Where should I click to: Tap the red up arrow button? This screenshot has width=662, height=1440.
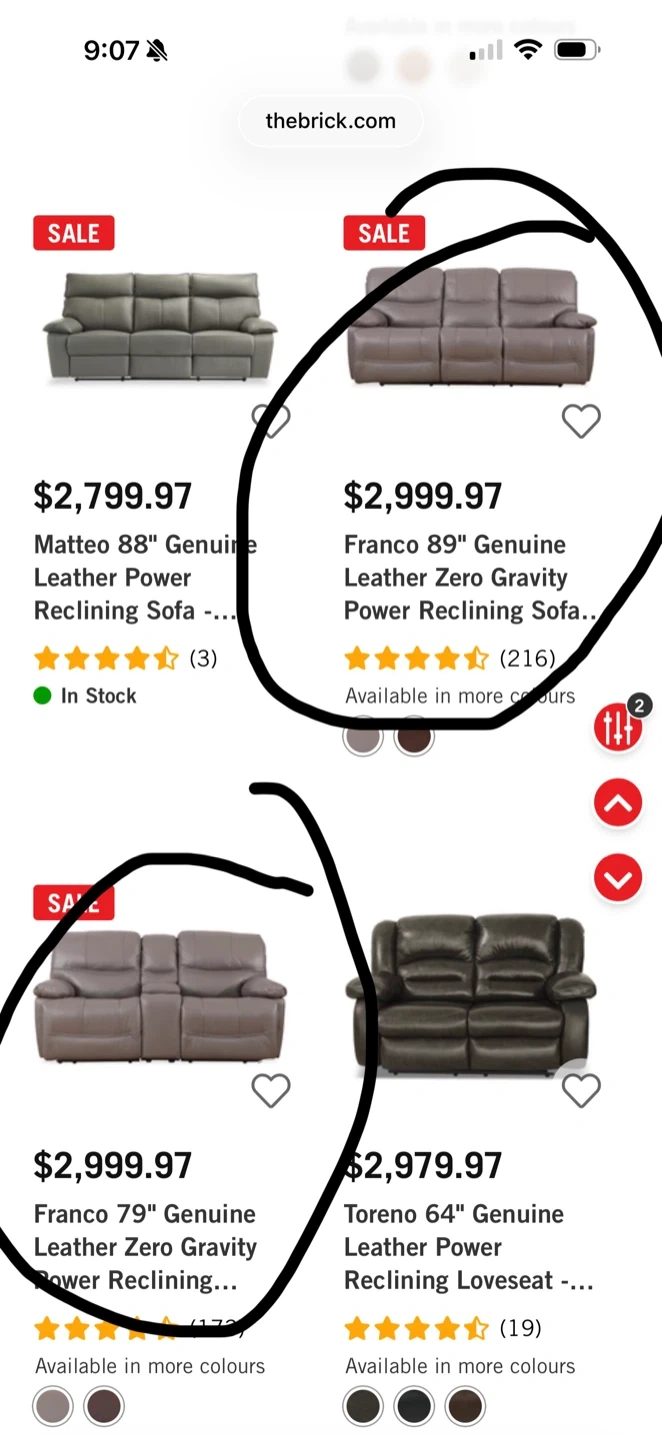tap(617, 802)
